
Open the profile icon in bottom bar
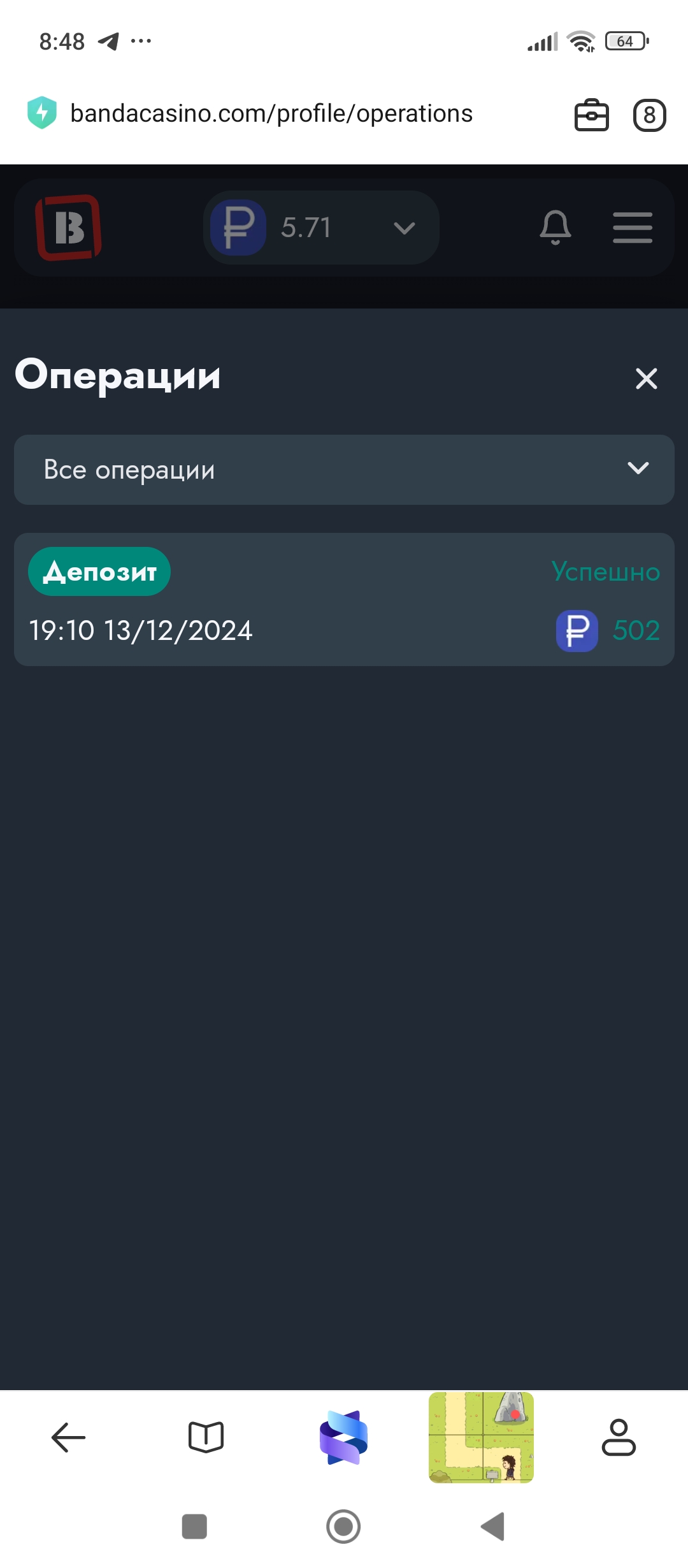tap(619, 1438)
